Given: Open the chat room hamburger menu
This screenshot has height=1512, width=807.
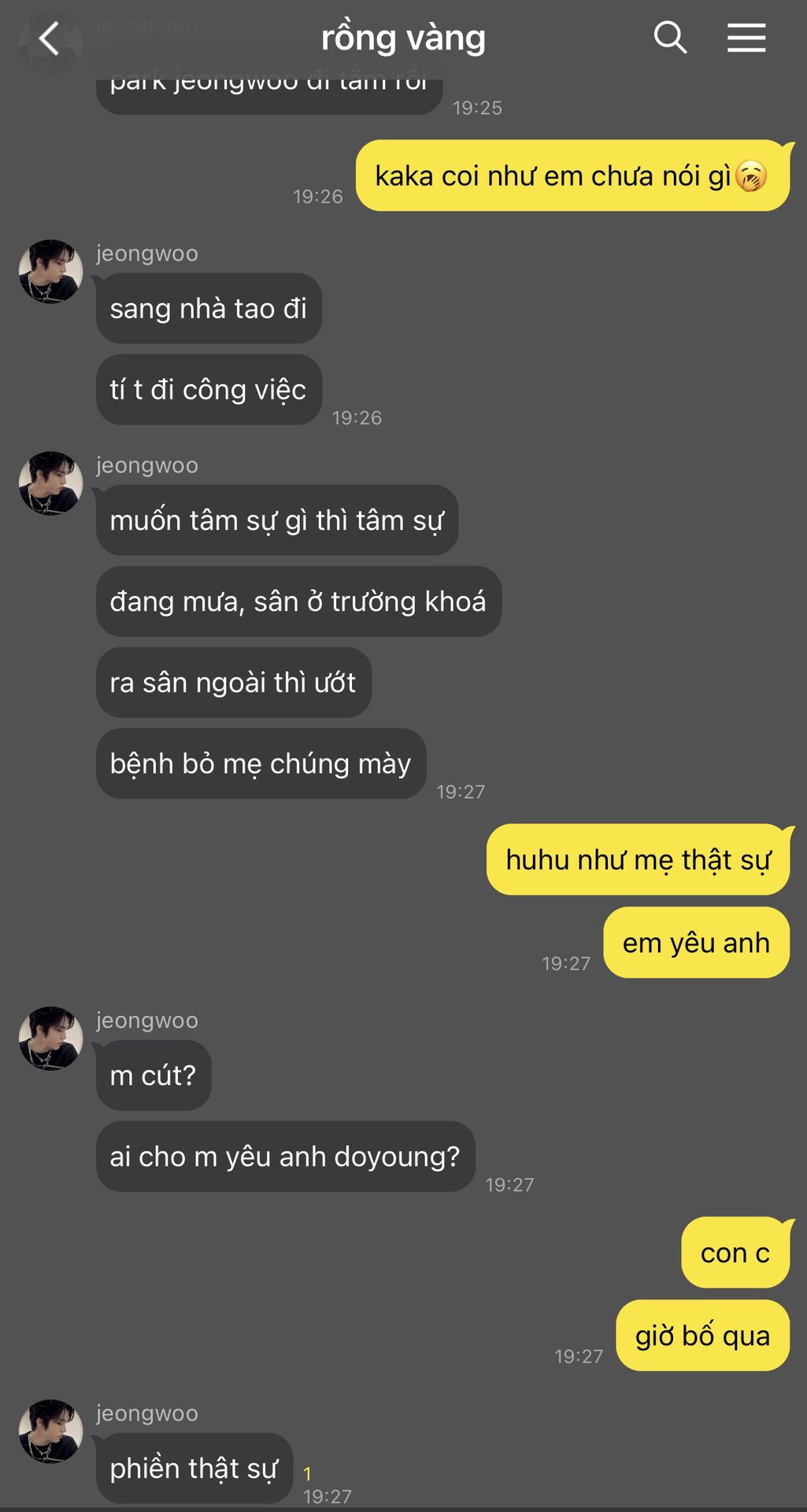Looking at the screenshot, I should [746, 38].
